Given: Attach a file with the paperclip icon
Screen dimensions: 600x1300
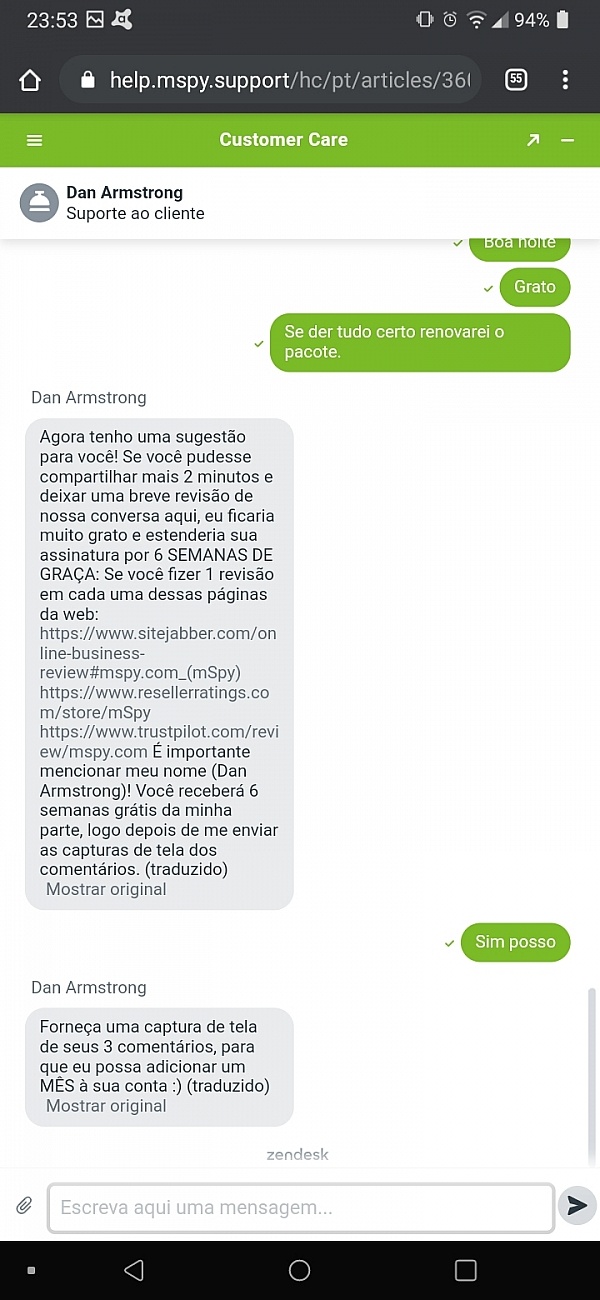Looking at the screenshot, I should (x=24, y=1207).
